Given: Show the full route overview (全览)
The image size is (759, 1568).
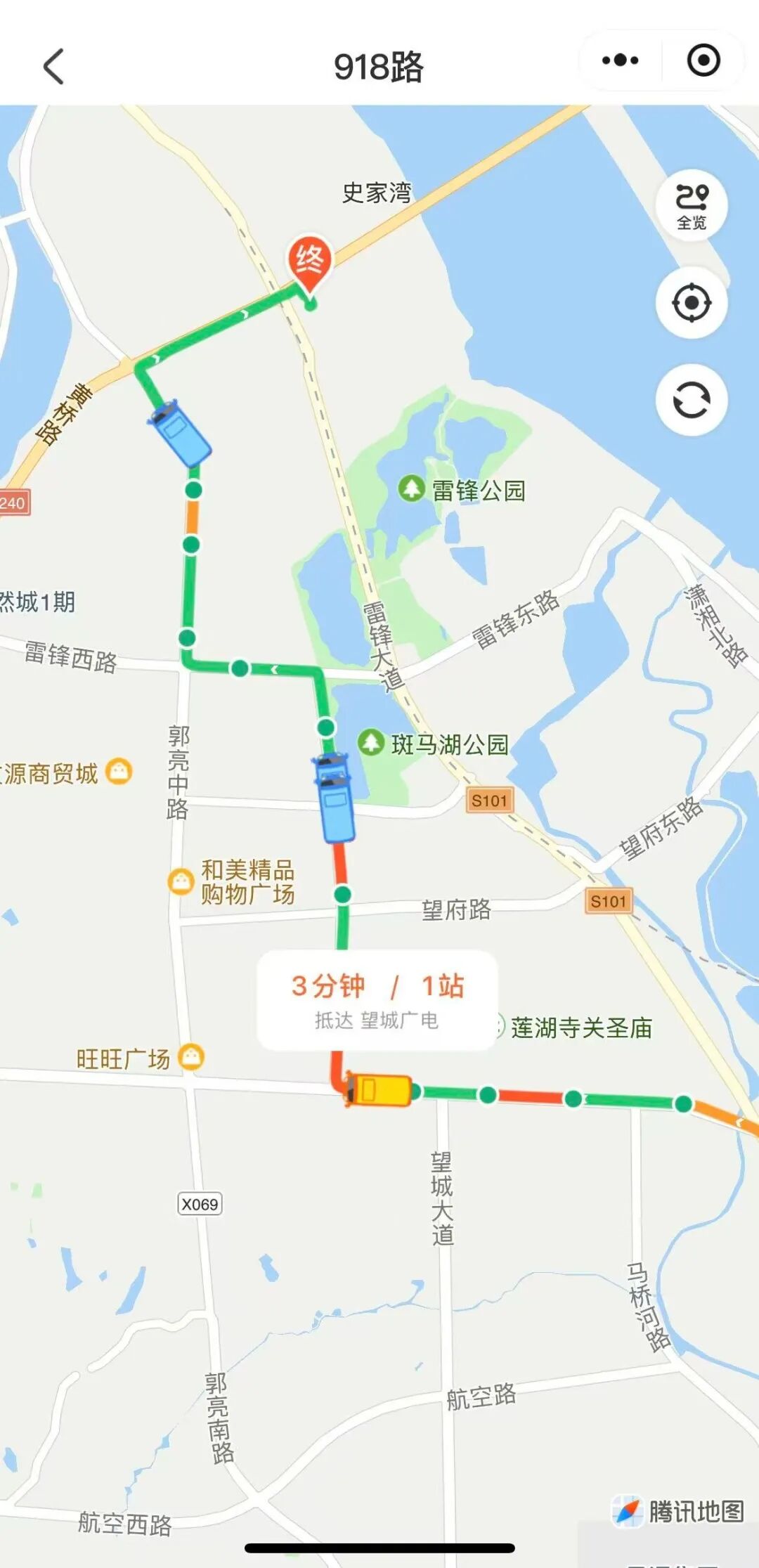Looking at the screenshot, I should point(692,206).
